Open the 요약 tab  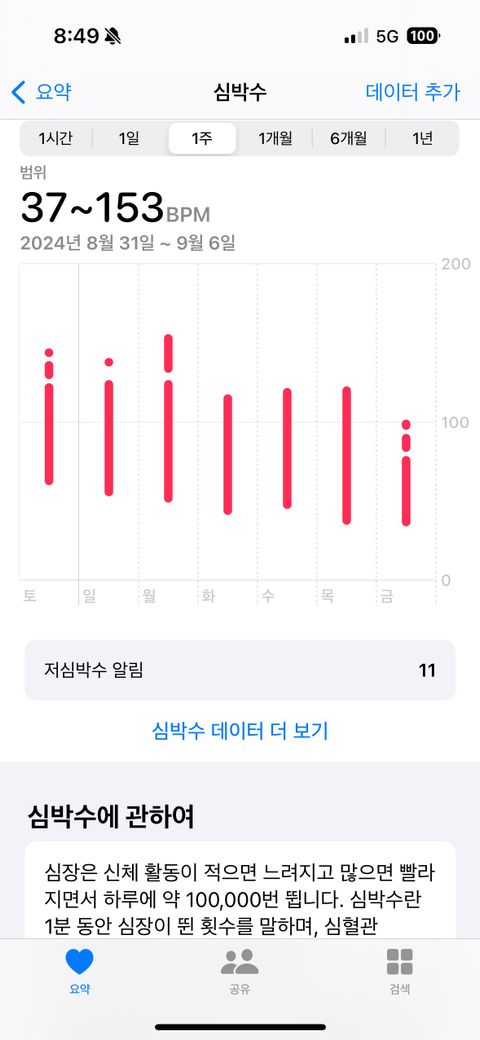[x=80, y=970]
